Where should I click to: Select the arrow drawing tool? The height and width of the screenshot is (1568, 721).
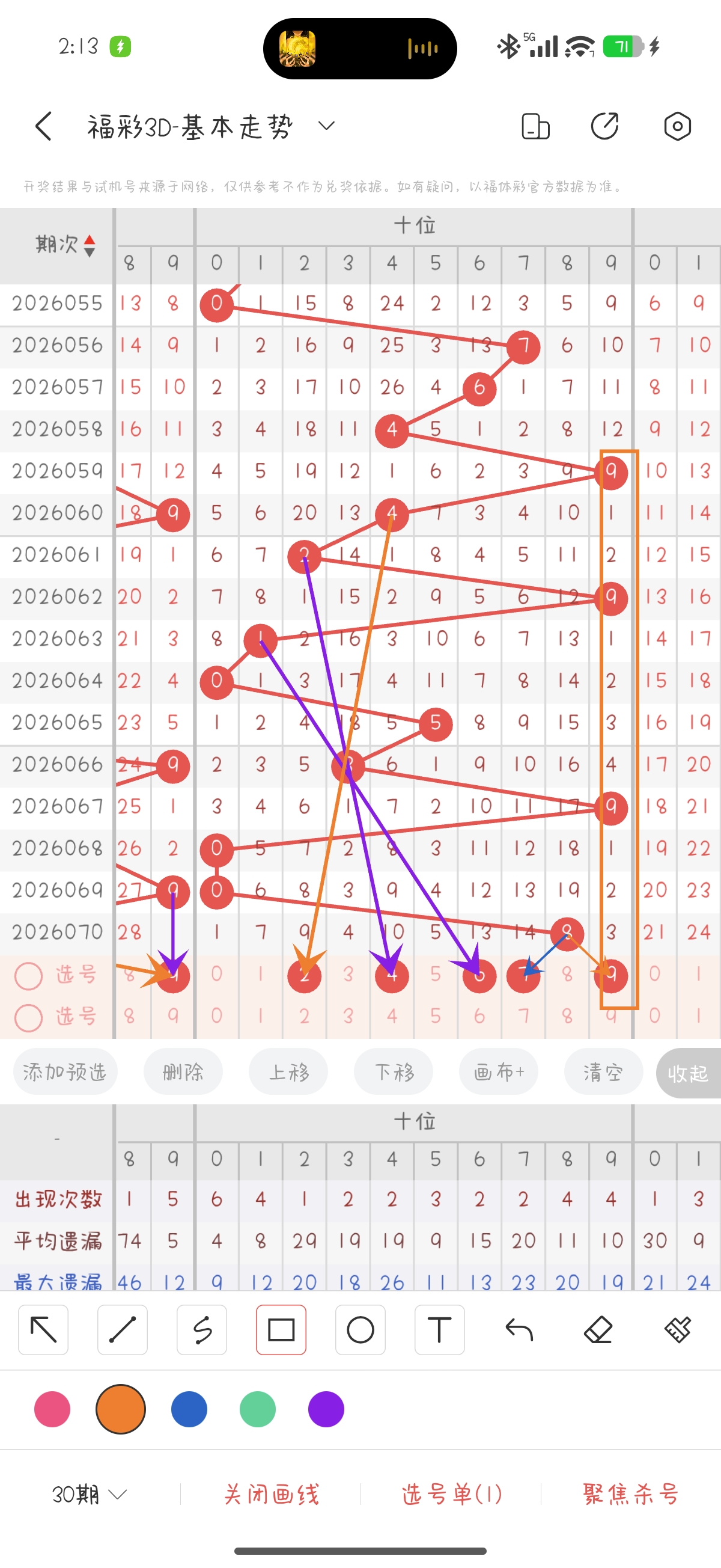(43, 1330)
